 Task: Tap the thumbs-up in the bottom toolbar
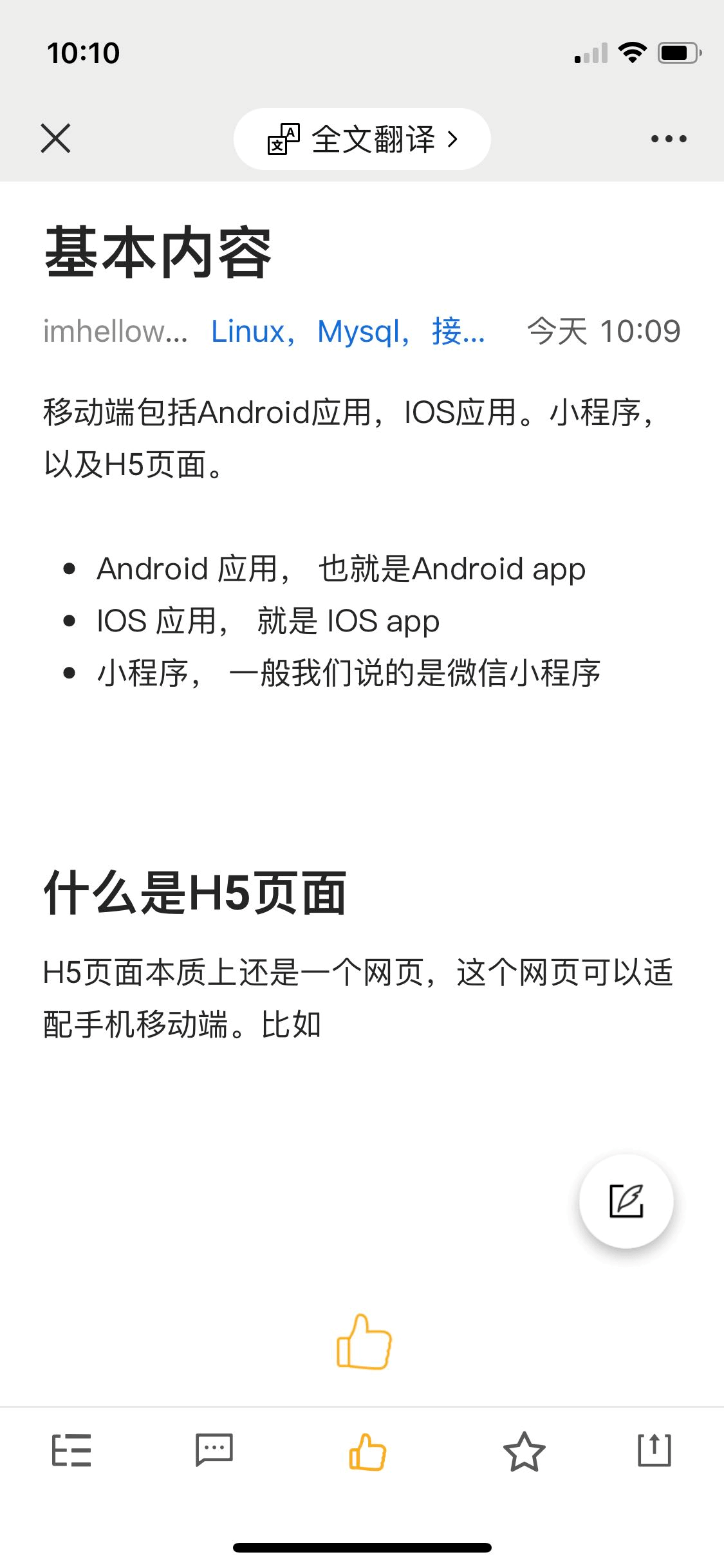pos(367,1452)
